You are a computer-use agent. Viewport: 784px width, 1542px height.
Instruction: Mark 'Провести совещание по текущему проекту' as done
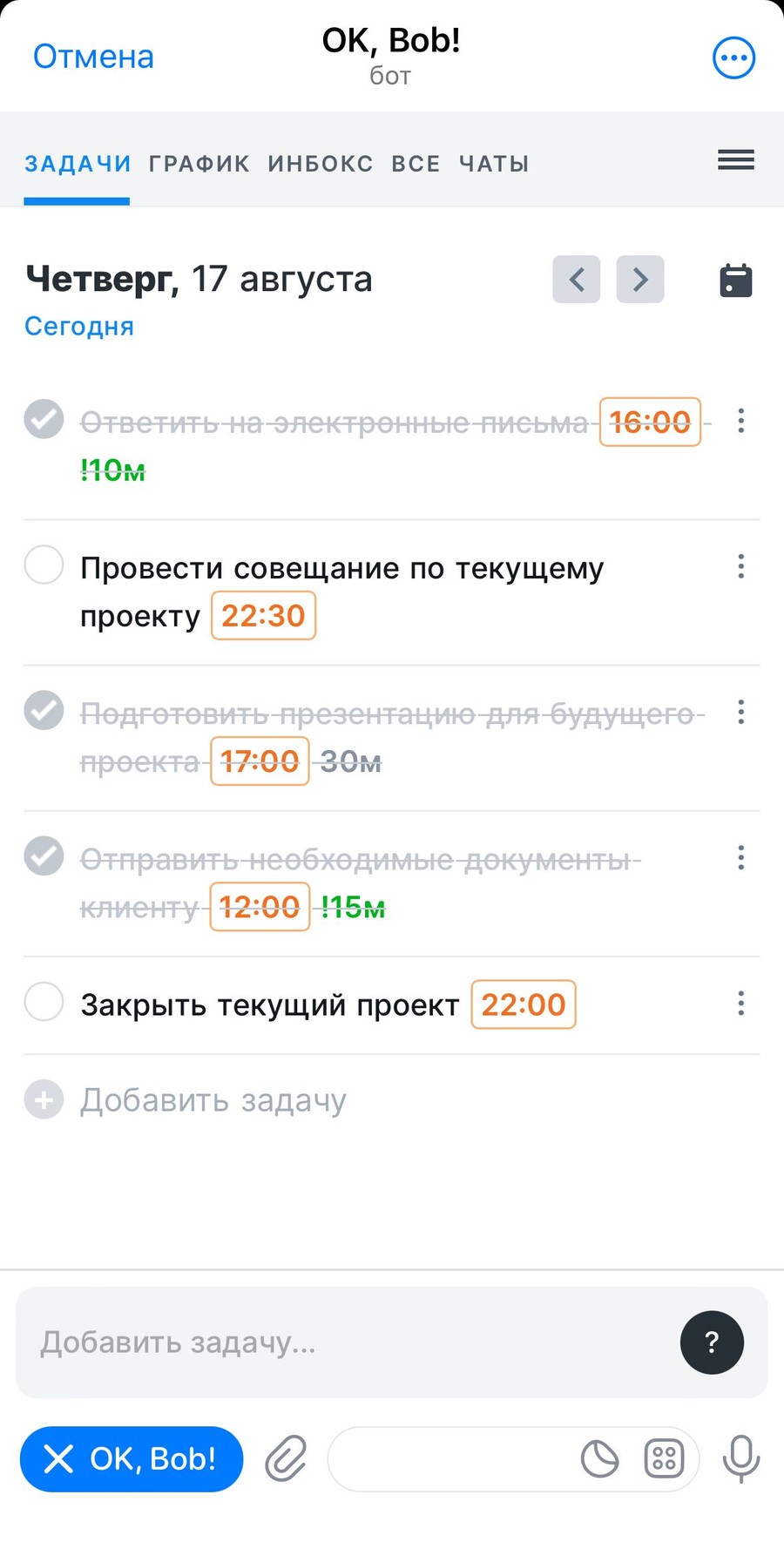44,565
